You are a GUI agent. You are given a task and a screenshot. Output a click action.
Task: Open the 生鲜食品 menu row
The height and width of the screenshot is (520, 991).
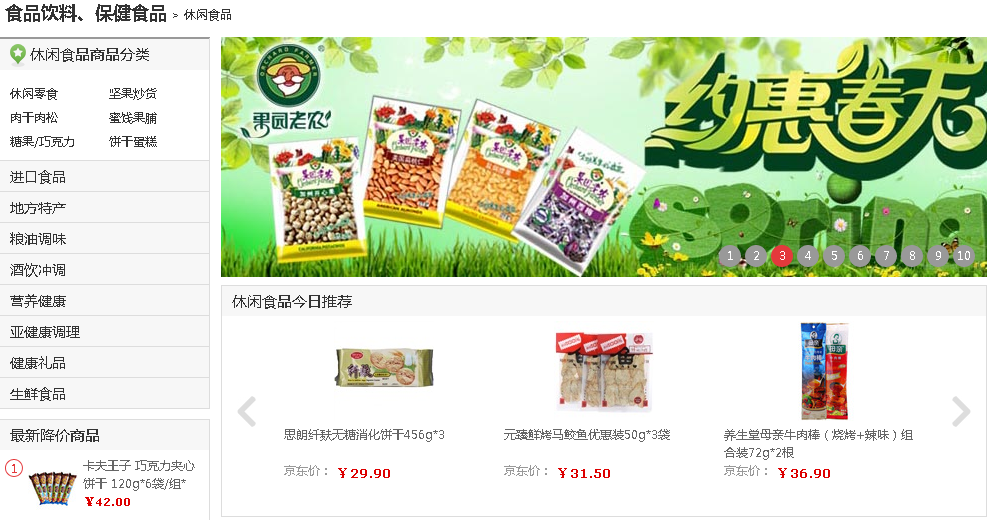tap(38, 394)
